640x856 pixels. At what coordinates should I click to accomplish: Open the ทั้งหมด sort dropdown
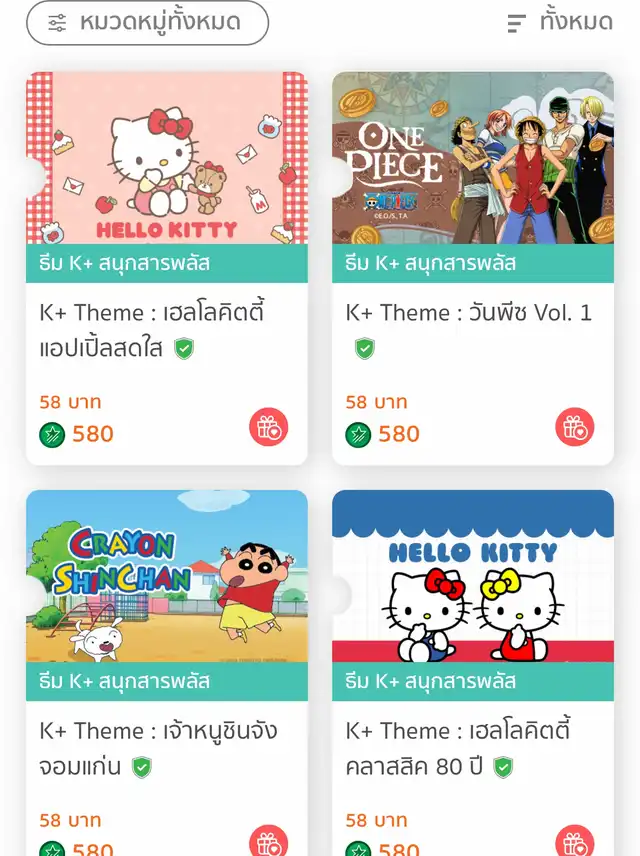pyautogui.click(x=560, y=22)
